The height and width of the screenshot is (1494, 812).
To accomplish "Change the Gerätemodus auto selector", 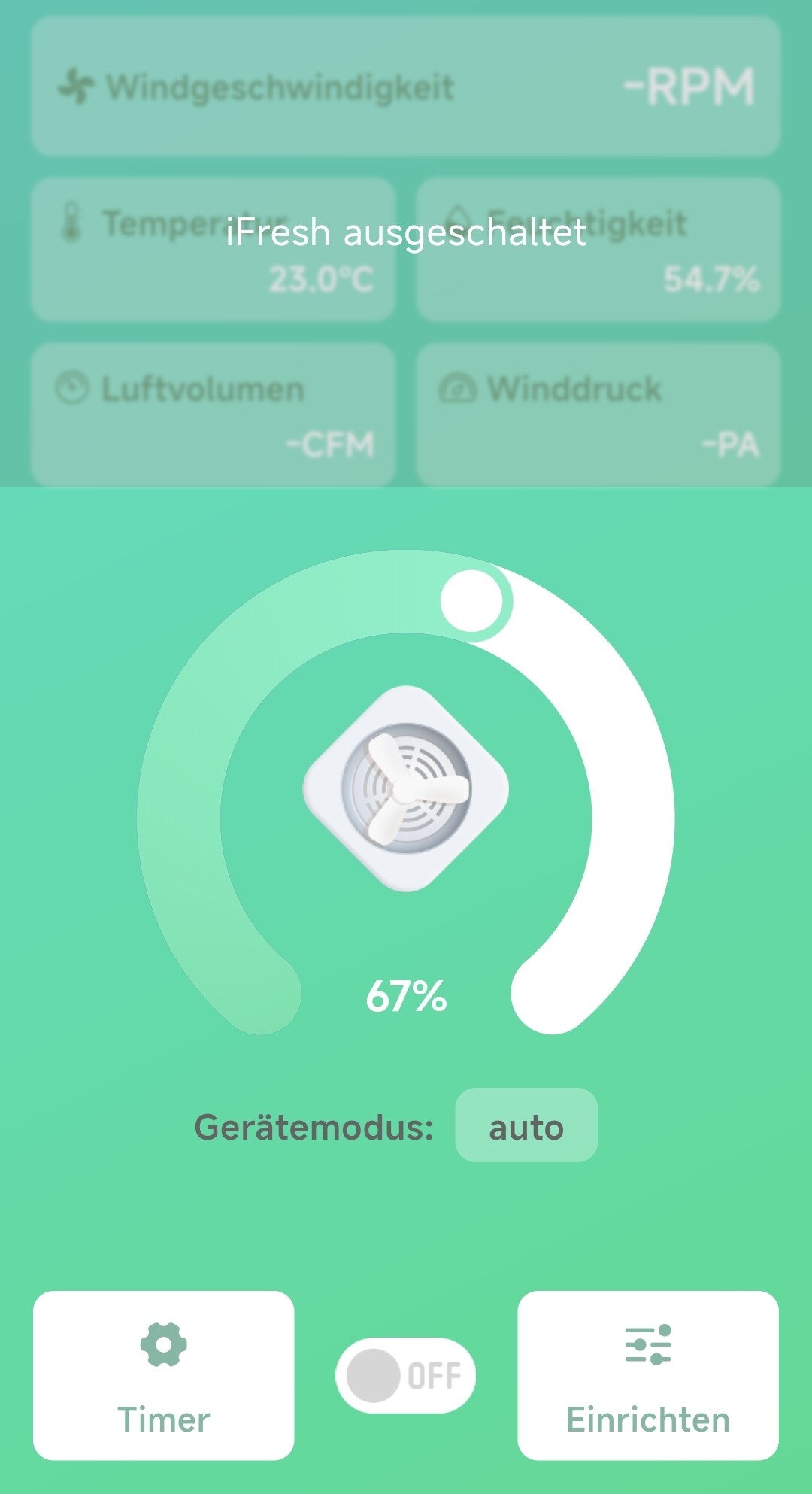I will click(x=526, y=1125).
